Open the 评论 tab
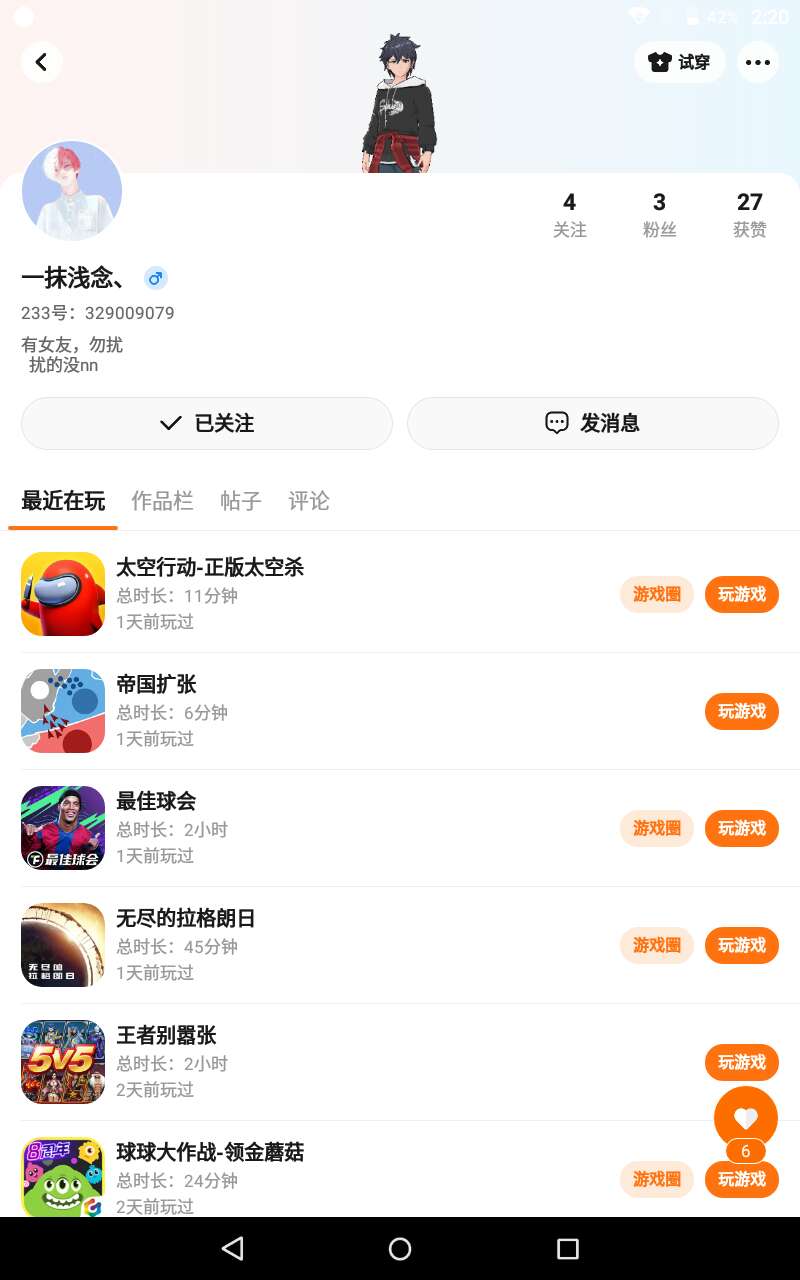Screen dimensions: 800x1280 click(x=309, y=501)
